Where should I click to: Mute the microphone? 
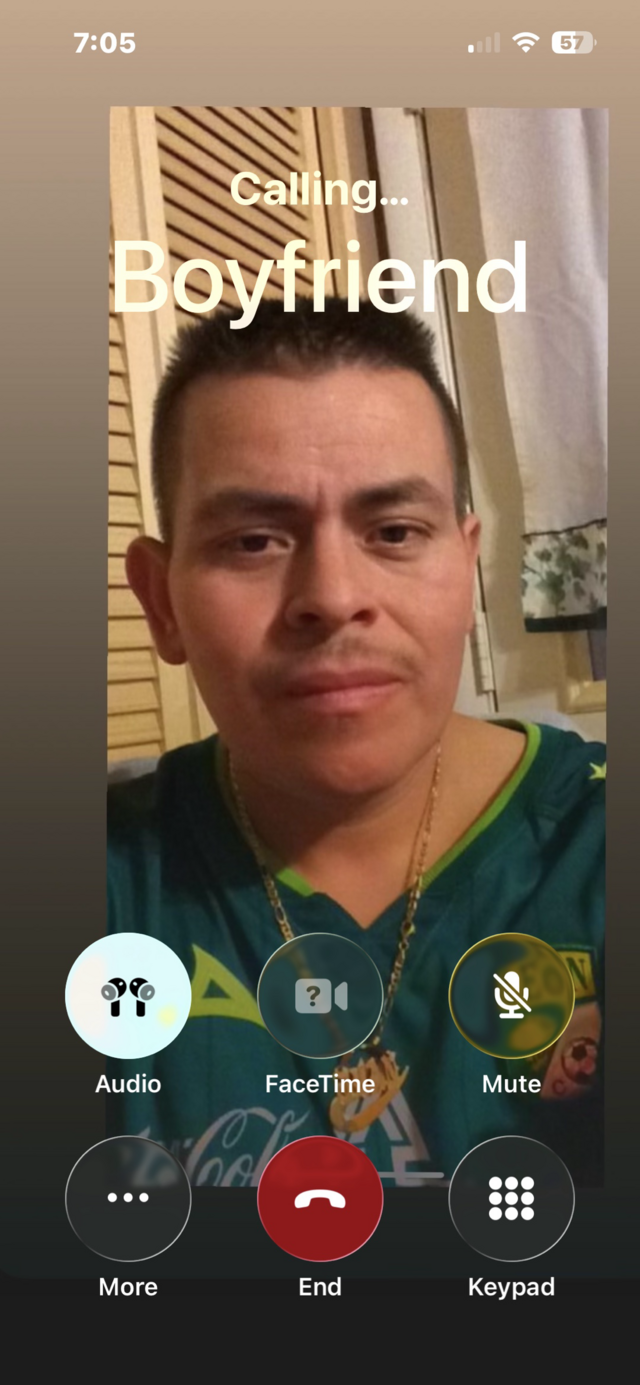tap(512, 996)
